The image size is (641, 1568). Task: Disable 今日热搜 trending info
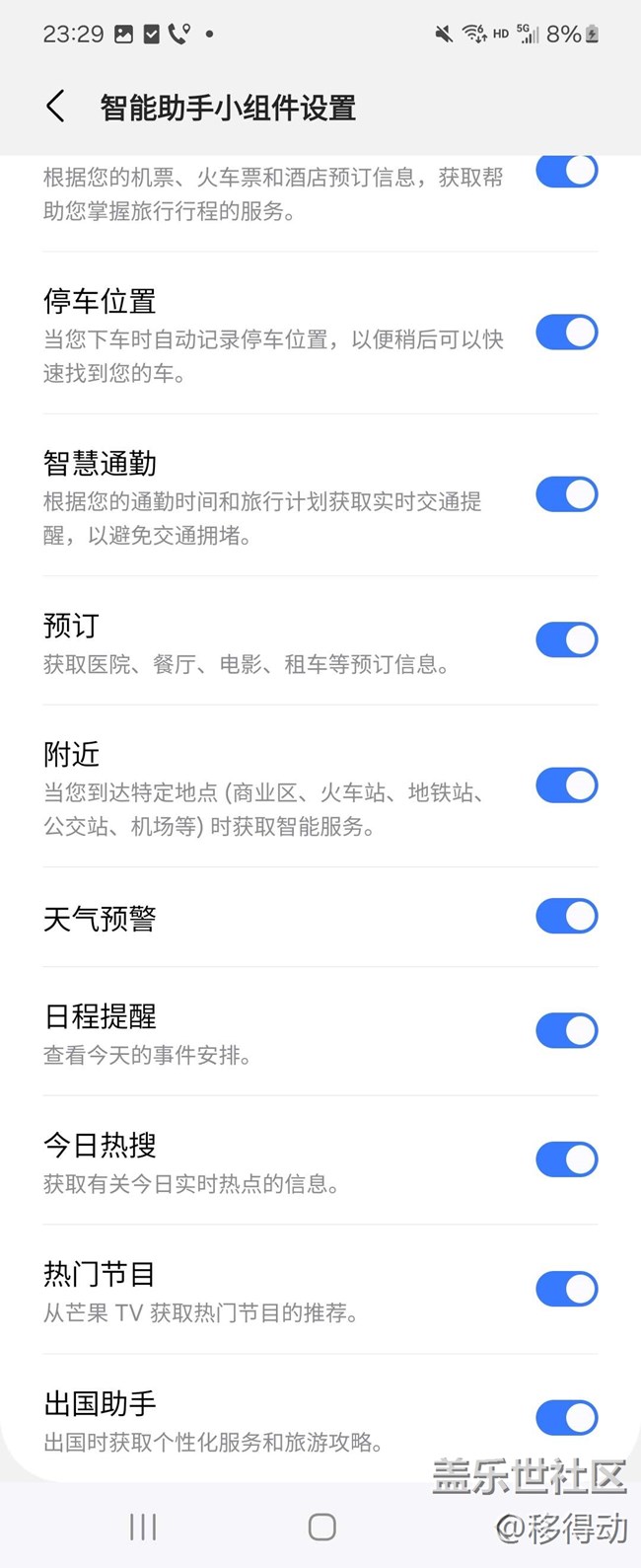coord(566,1159)
